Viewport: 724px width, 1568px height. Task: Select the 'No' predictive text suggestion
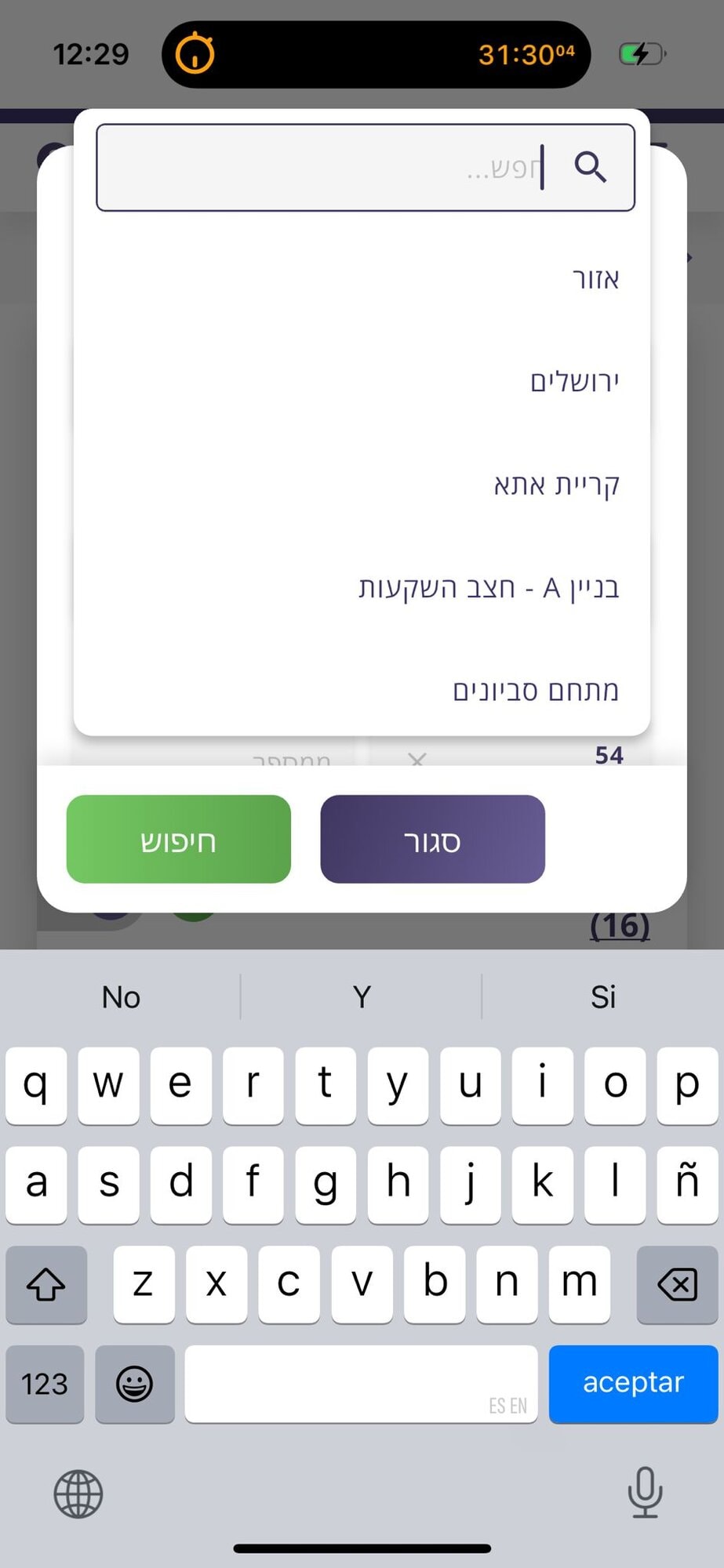click(120, 996)
